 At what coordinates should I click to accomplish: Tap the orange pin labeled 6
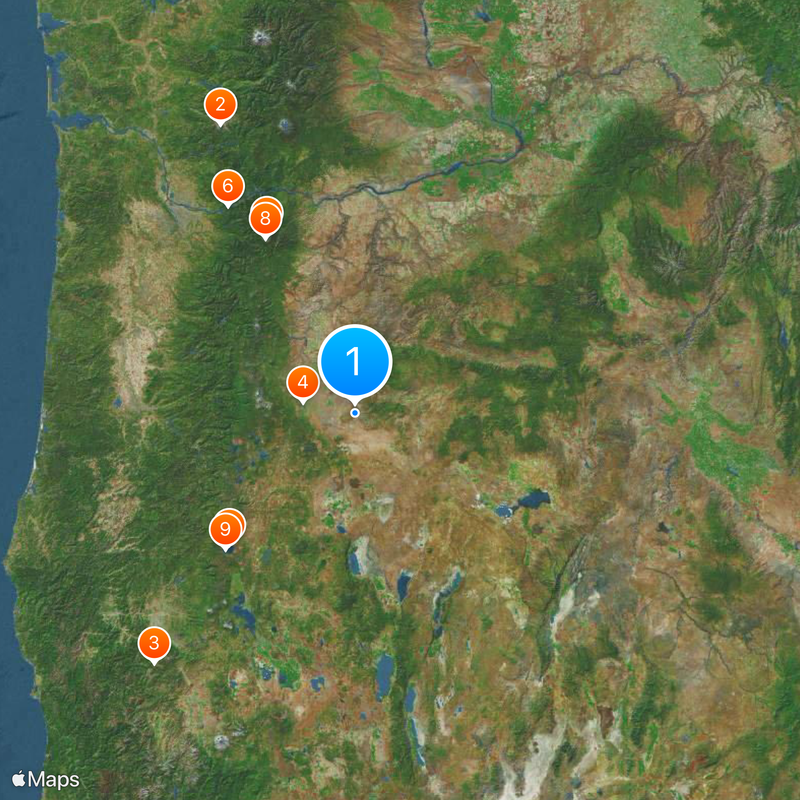coord(228,186)
